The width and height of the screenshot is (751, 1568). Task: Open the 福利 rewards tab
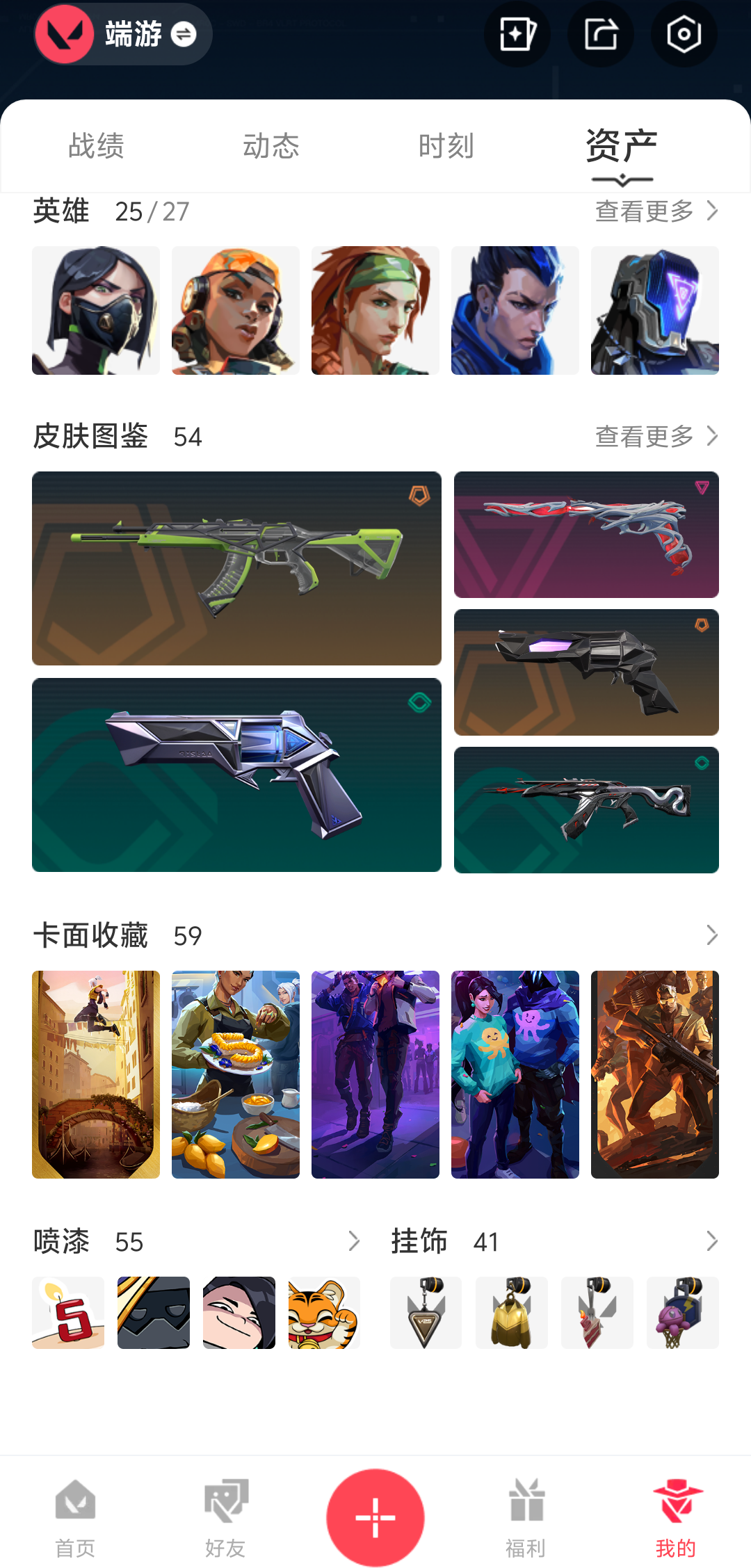526,1517
